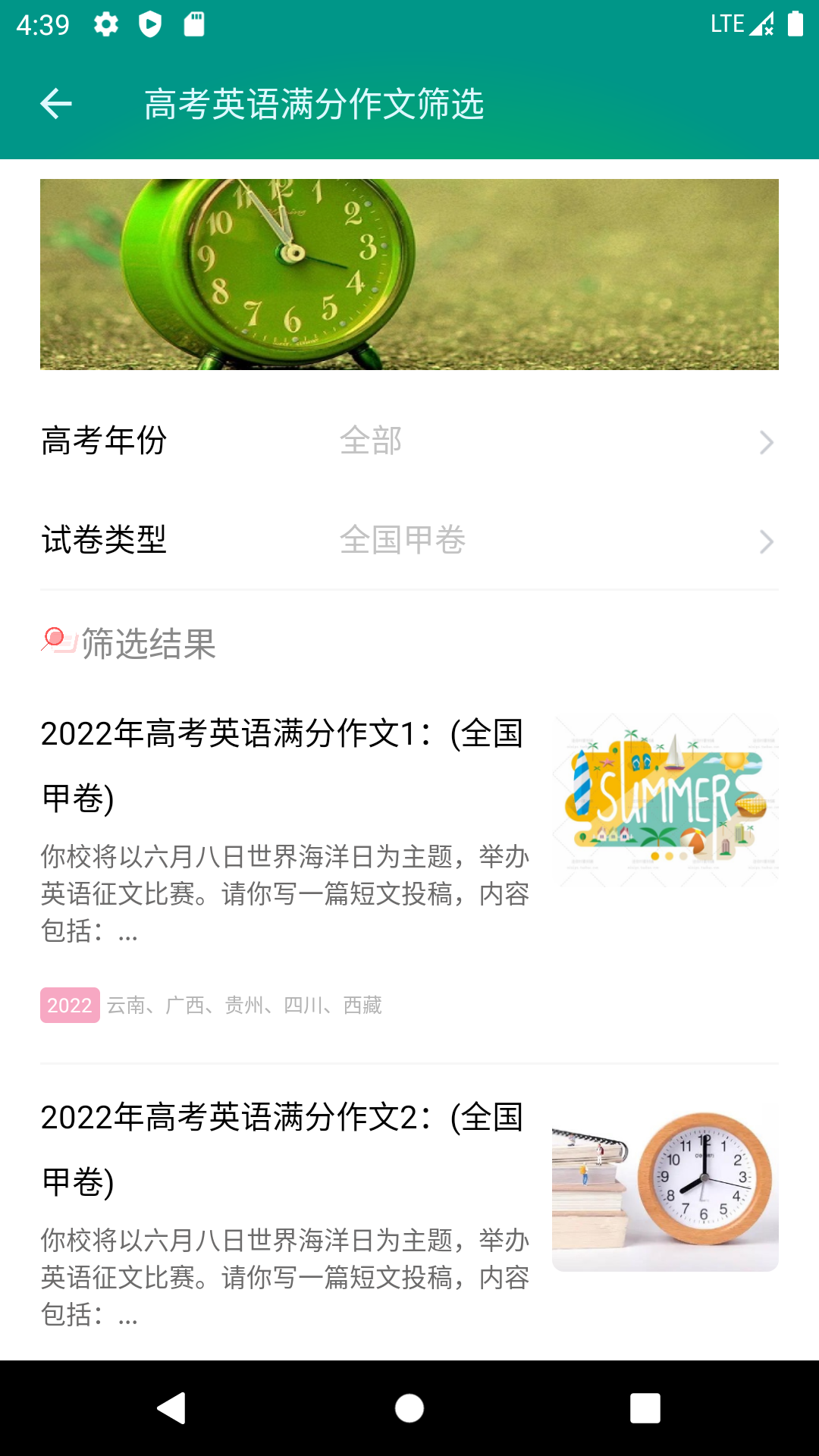The width and height of the screenshot is (819, 1456).
Task: Open the system recent apps view
Action: coord(645,1408)
